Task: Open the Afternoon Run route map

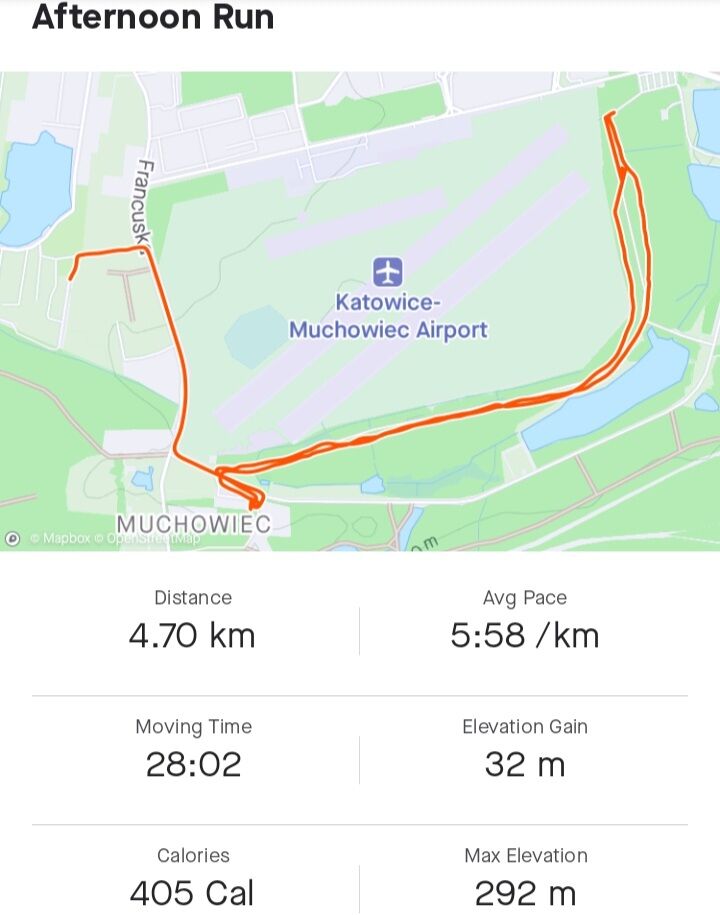Action: pos(360,310)
